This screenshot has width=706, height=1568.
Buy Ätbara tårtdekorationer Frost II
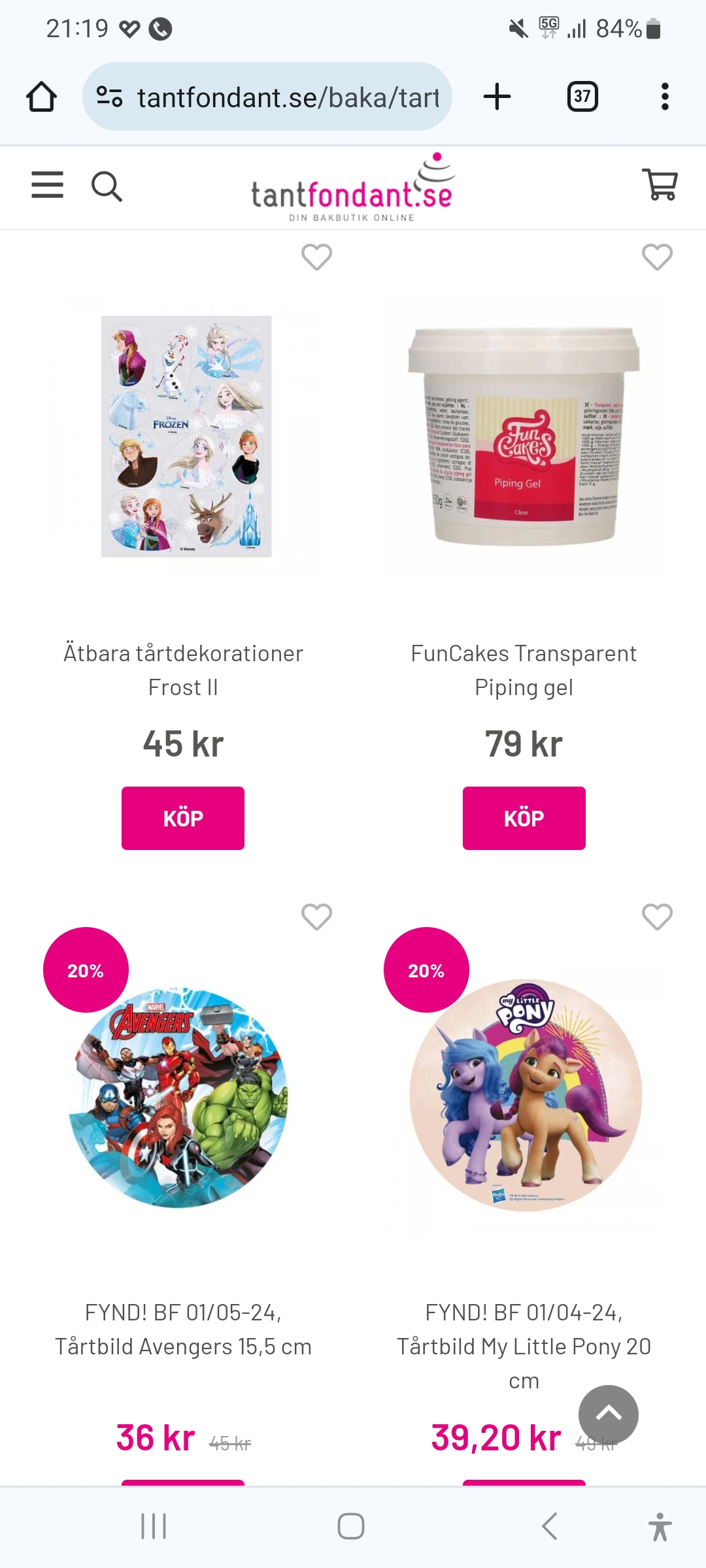point(183,818)
